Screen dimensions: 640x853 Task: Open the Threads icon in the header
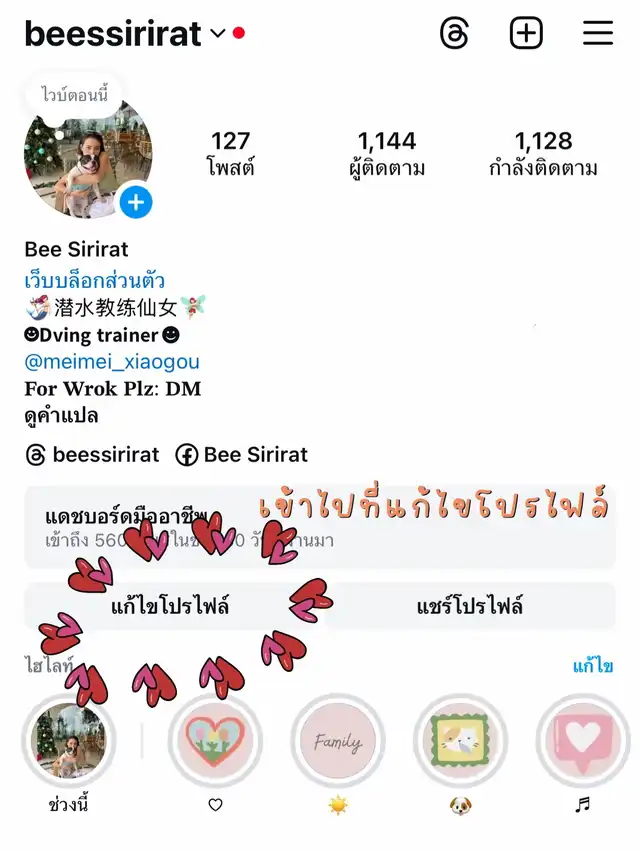point(454,33)
